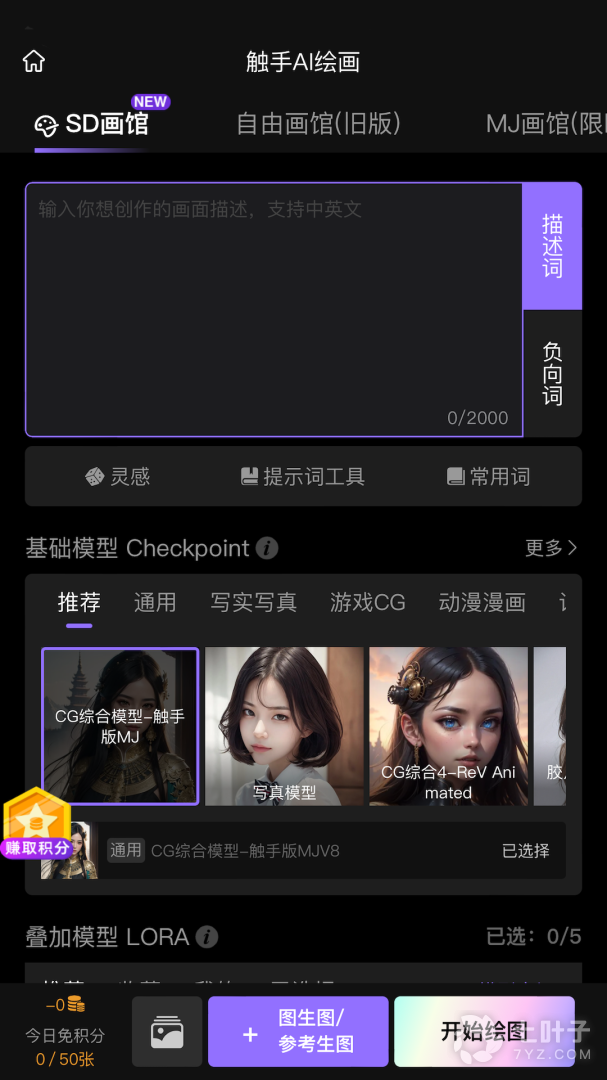This screenshot has height=1080, width=607.
Task: Open the MJ画馆 tab
Action: pyautogui.click(x=546, y=124)
